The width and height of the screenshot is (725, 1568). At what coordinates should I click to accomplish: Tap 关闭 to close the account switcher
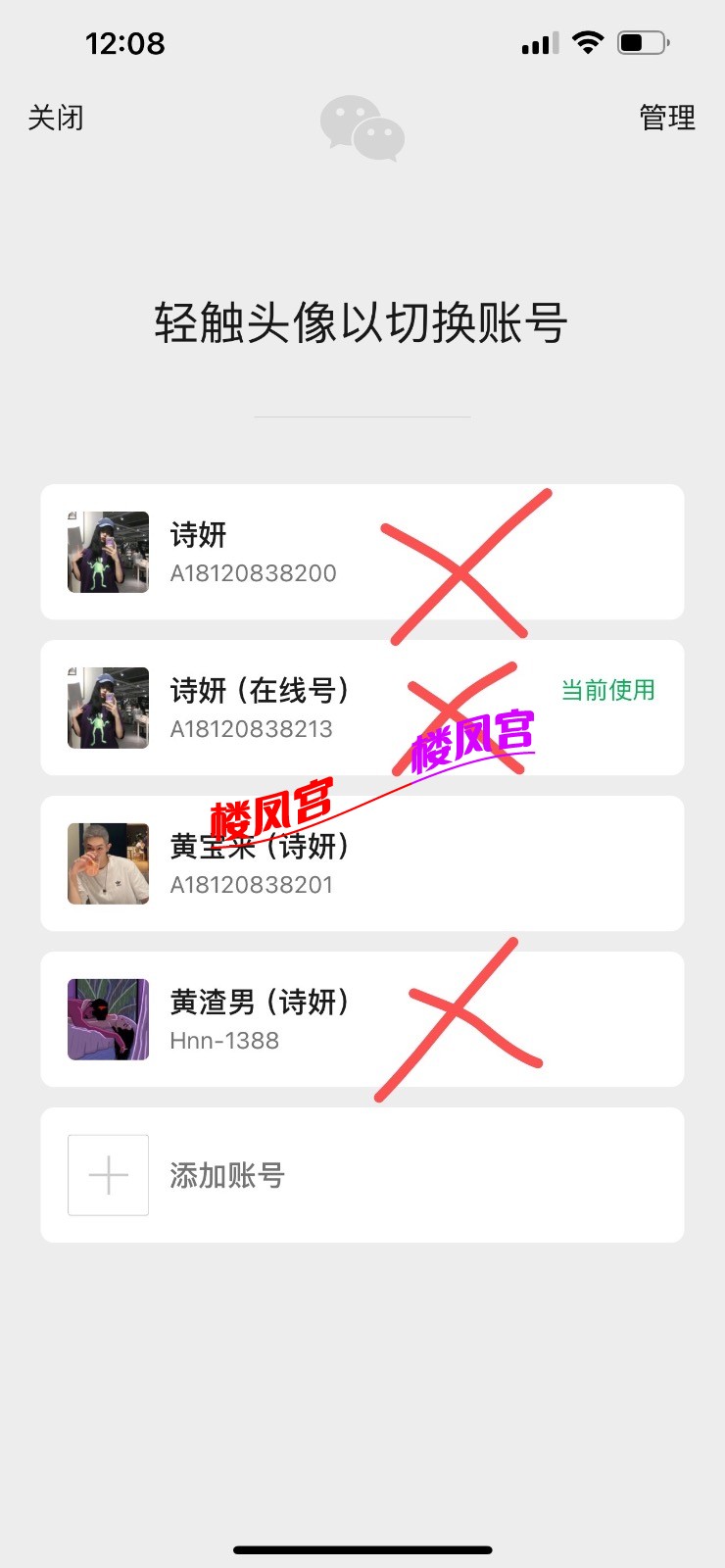(x=56, y=119)
